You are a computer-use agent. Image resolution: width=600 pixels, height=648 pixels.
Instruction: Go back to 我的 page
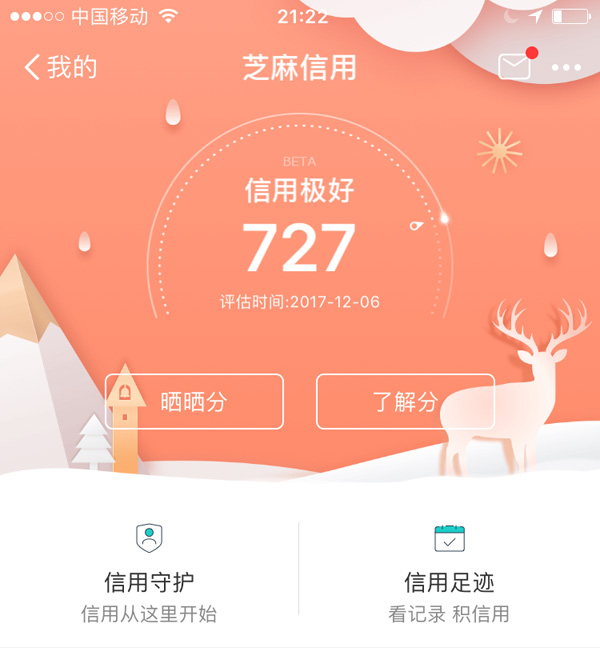click(x=60, y=68)
